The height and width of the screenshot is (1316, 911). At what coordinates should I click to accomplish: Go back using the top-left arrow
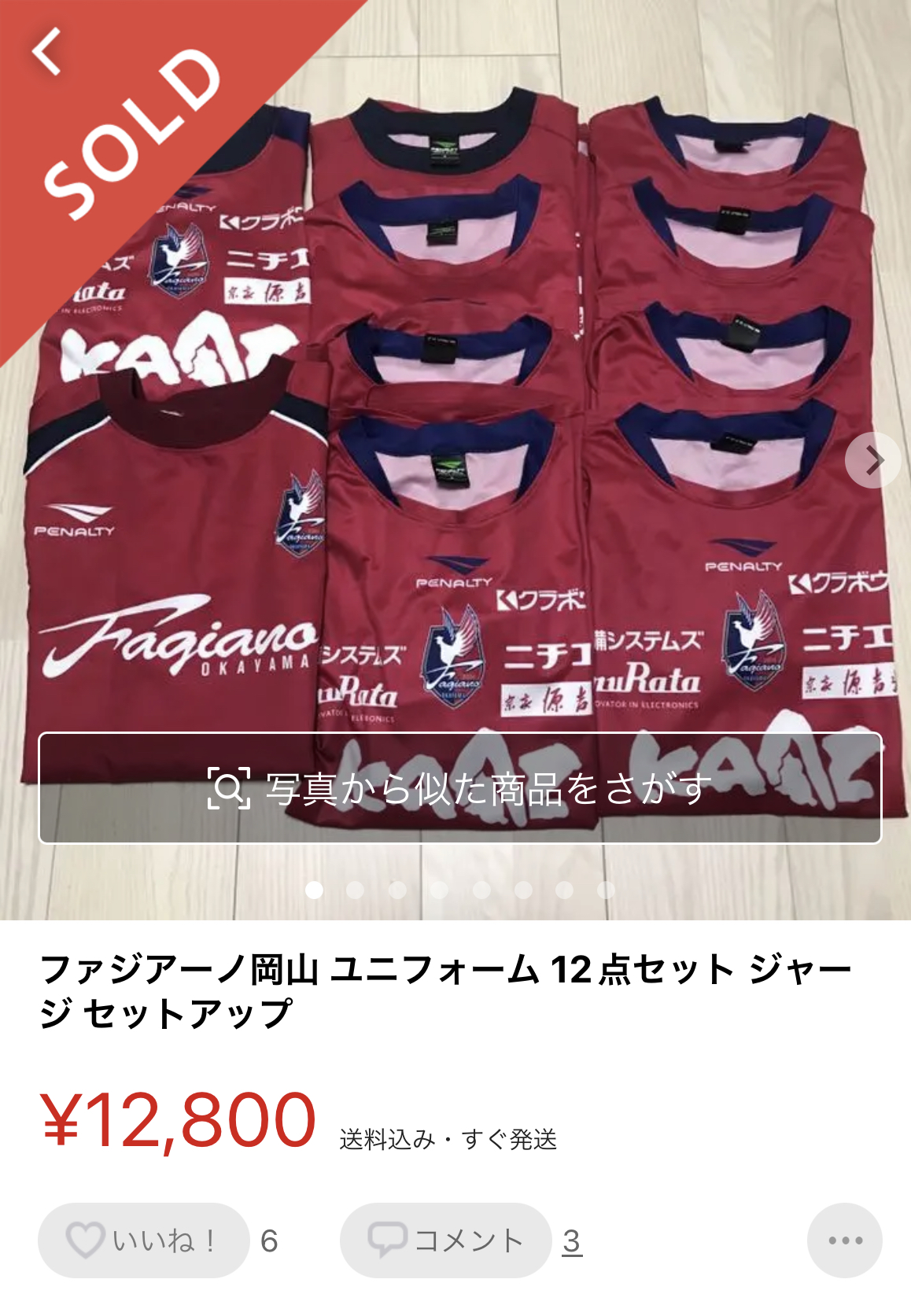[x=47, y=51]
